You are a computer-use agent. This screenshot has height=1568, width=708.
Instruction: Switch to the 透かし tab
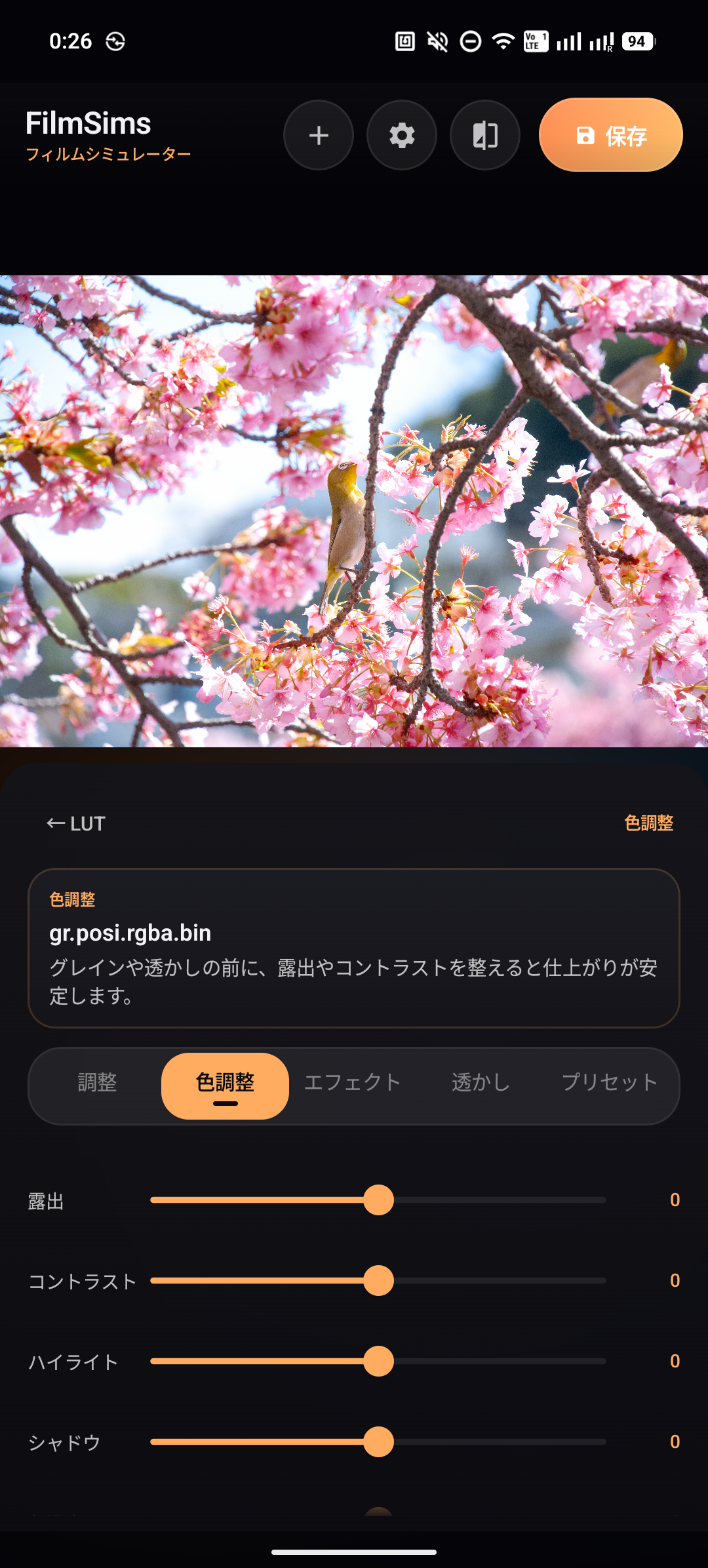[x=481, y=1084]
